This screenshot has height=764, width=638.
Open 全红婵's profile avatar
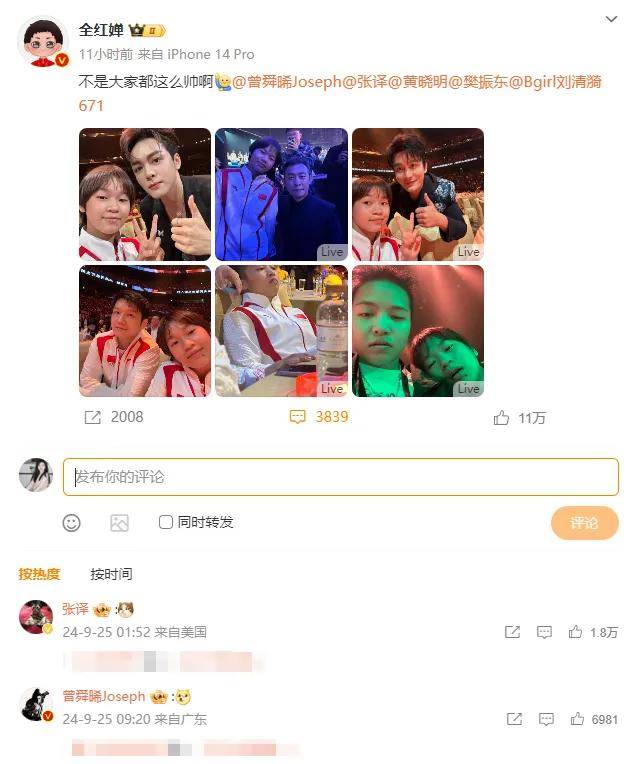[x=42, y=41]
